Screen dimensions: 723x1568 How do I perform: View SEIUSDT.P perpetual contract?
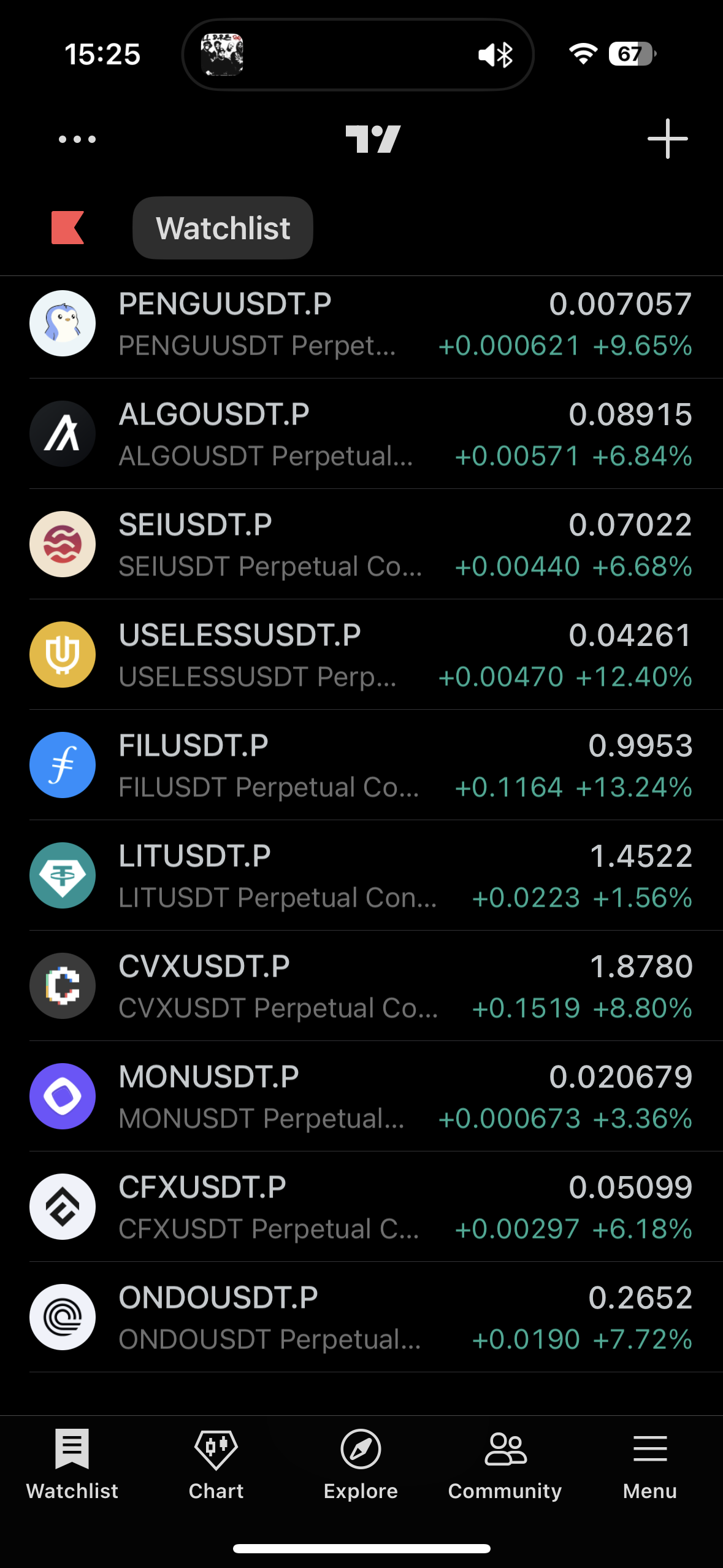click(x=361, y=545)
